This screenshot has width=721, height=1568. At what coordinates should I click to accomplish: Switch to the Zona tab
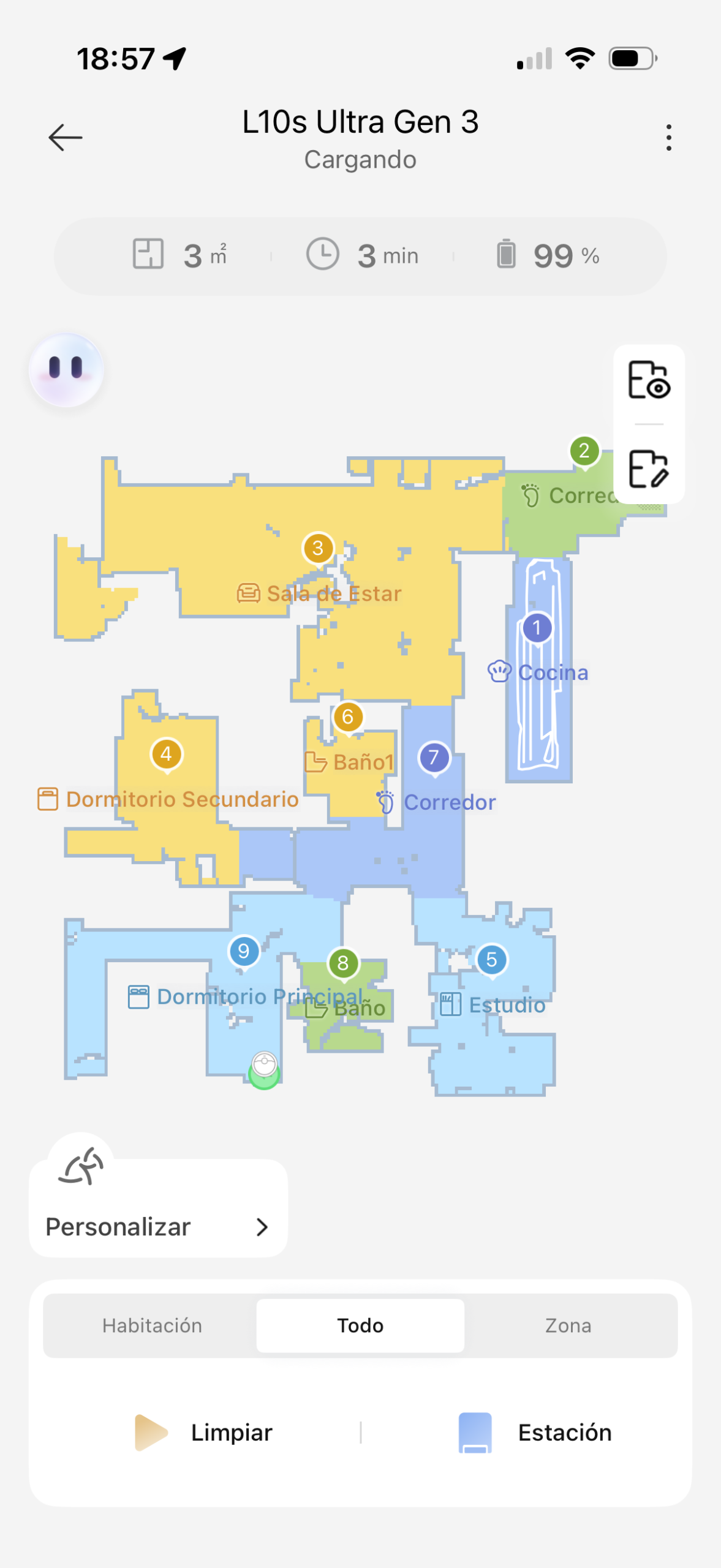(x=568, y=1325)
